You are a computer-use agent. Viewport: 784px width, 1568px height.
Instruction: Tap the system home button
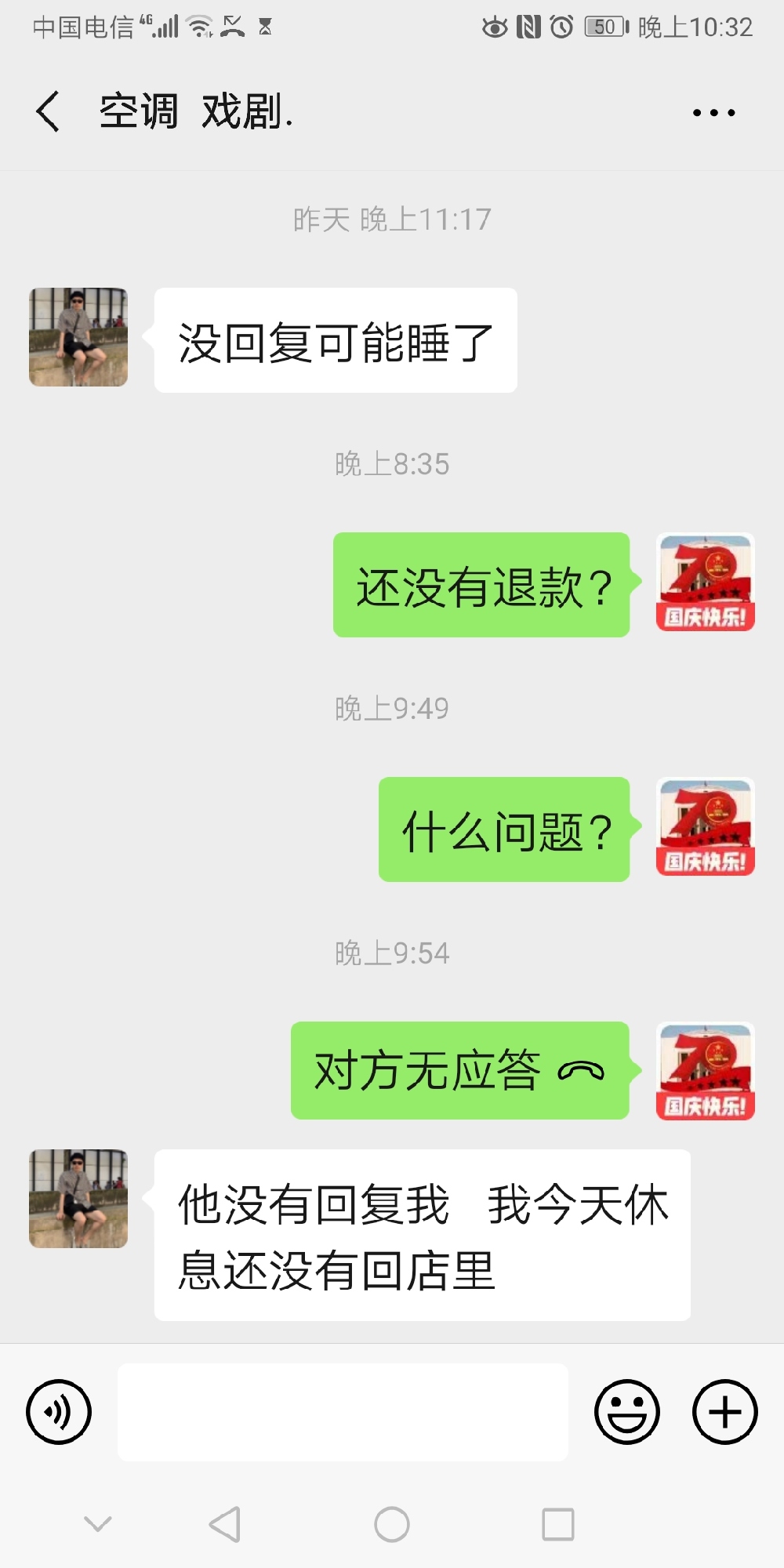tap(391, 1524)
